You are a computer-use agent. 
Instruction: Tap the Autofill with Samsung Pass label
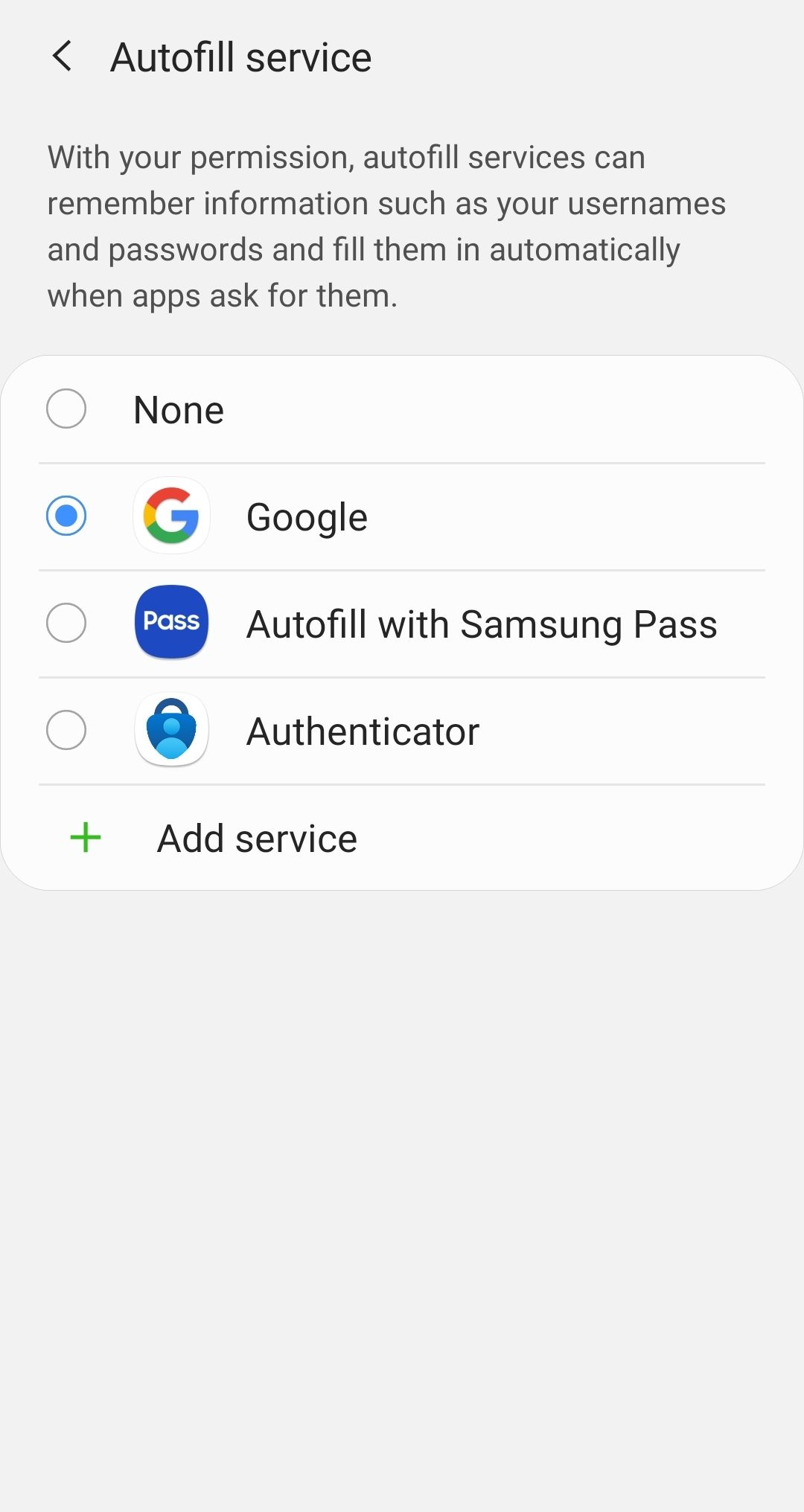(482, 623)
